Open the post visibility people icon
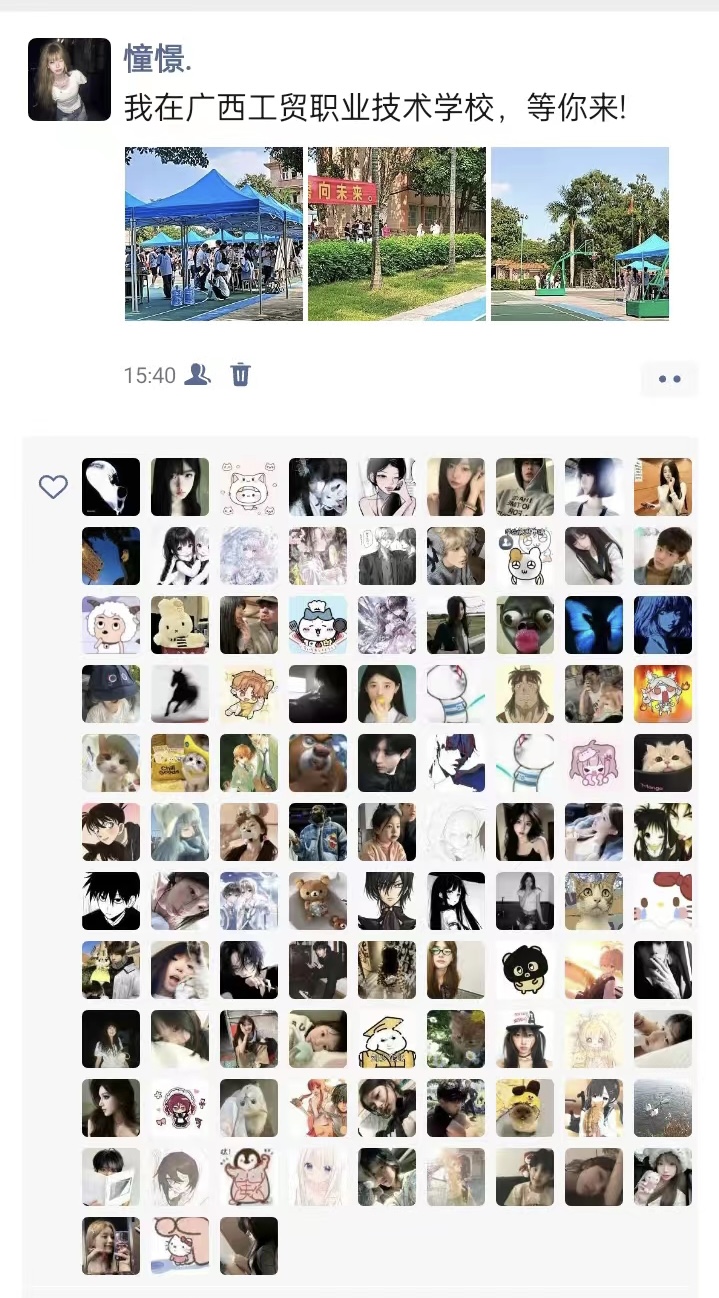This screenshot has width=719, height=1298. point(198,375)
